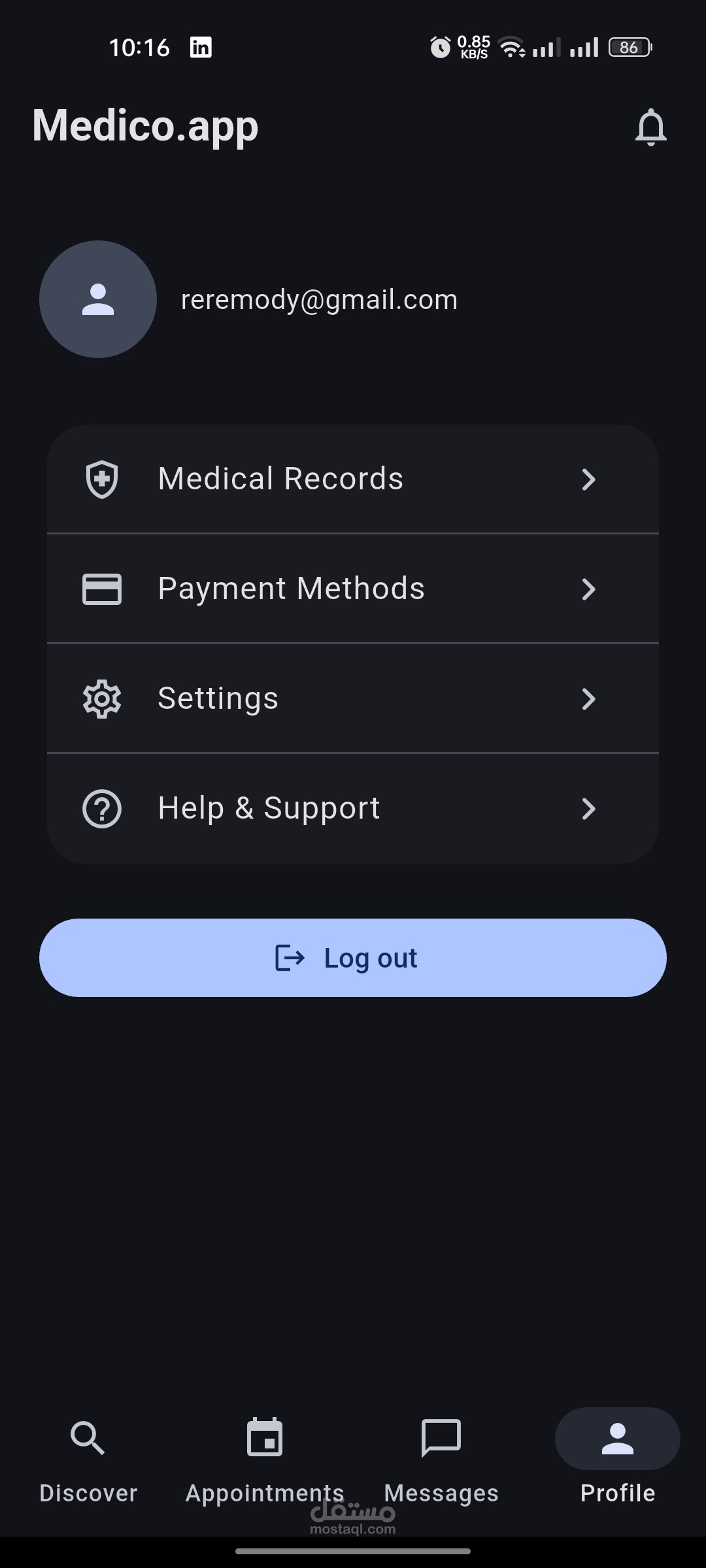This screenshot has width=706, height=1568.
Task: Open the Settings row
Action: tap(353, 698)
